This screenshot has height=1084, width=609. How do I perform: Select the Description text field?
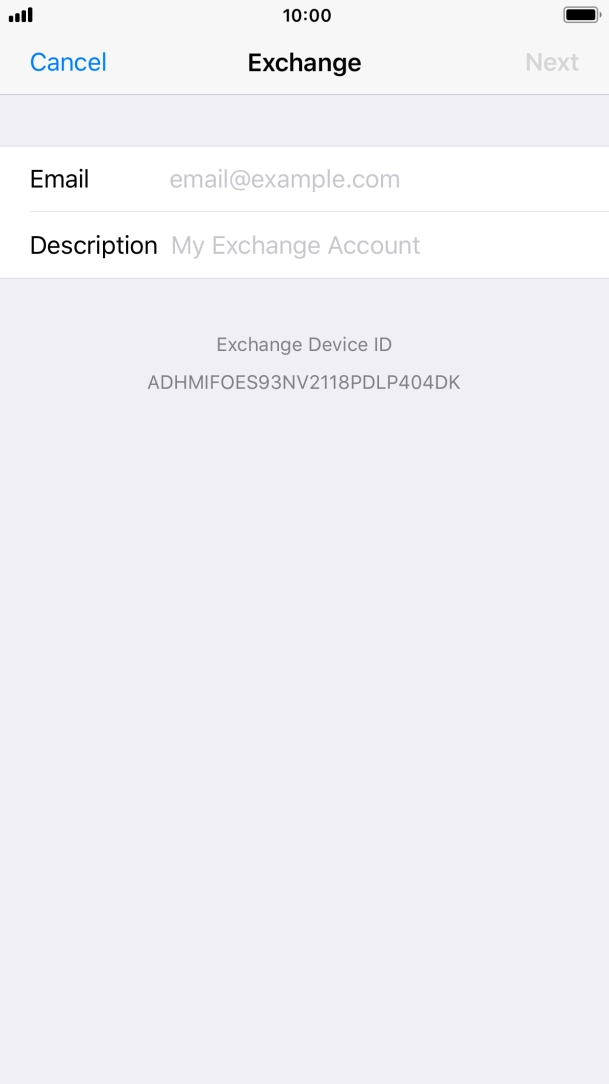pos(380,246)
